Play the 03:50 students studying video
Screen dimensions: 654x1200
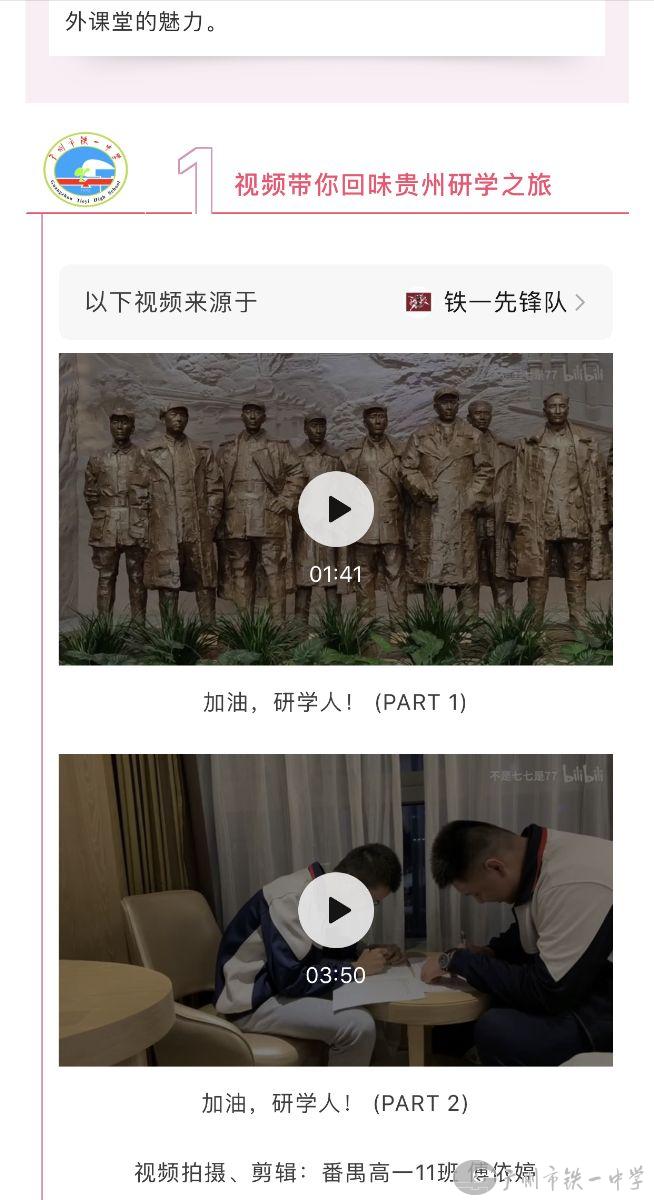point(336,910)
